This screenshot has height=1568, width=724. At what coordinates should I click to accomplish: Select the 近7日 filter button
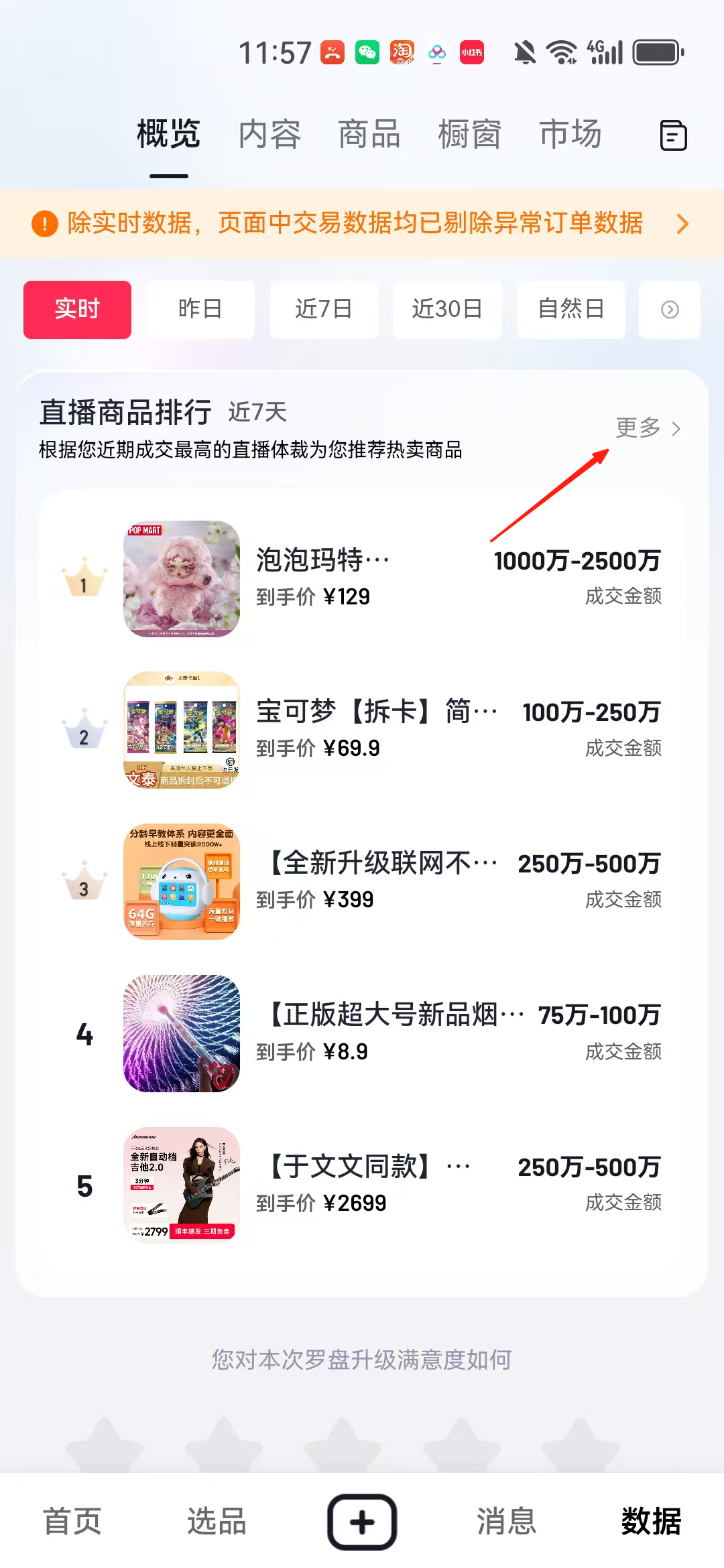[x=324, y=310]
